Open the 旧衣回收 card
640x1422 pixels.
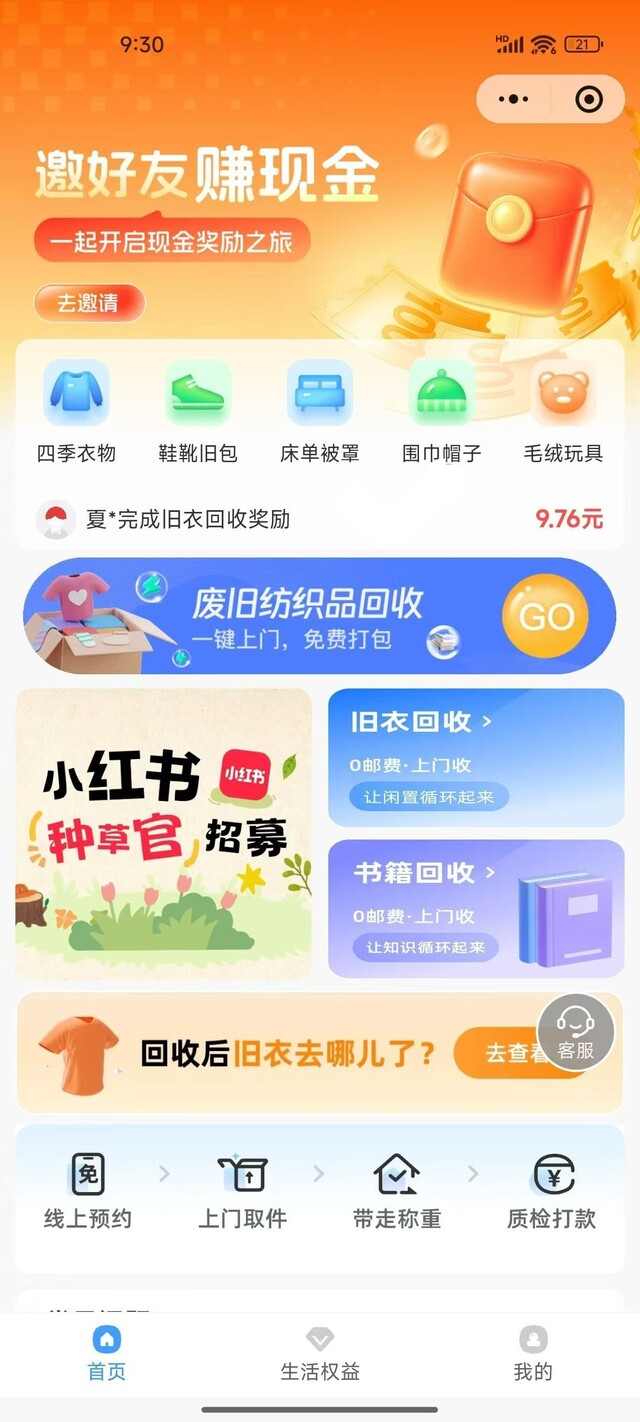[x=476, y=757]
